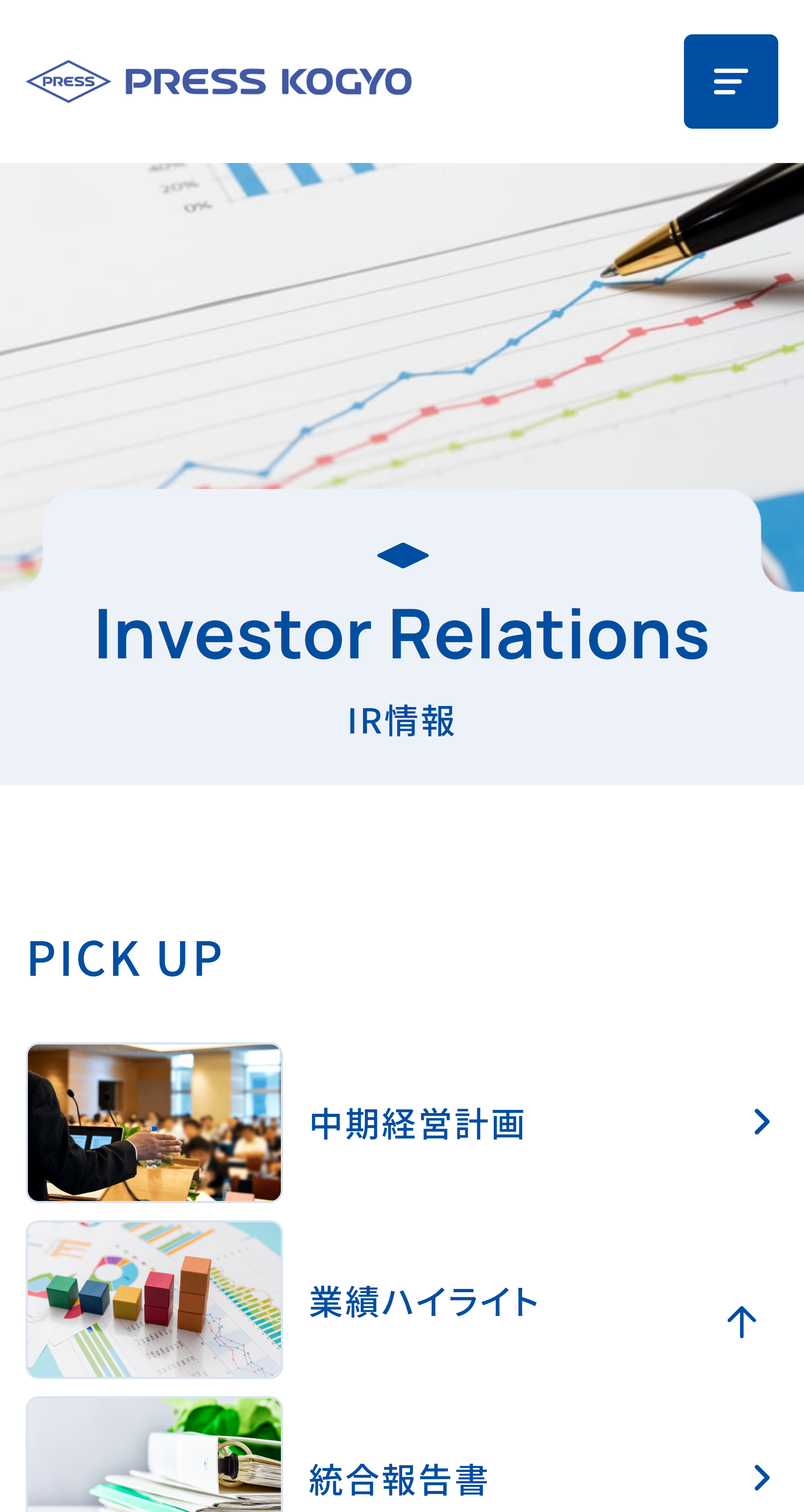
Task: Open the hamburger menu button
Action: click(x=731, y=81)
